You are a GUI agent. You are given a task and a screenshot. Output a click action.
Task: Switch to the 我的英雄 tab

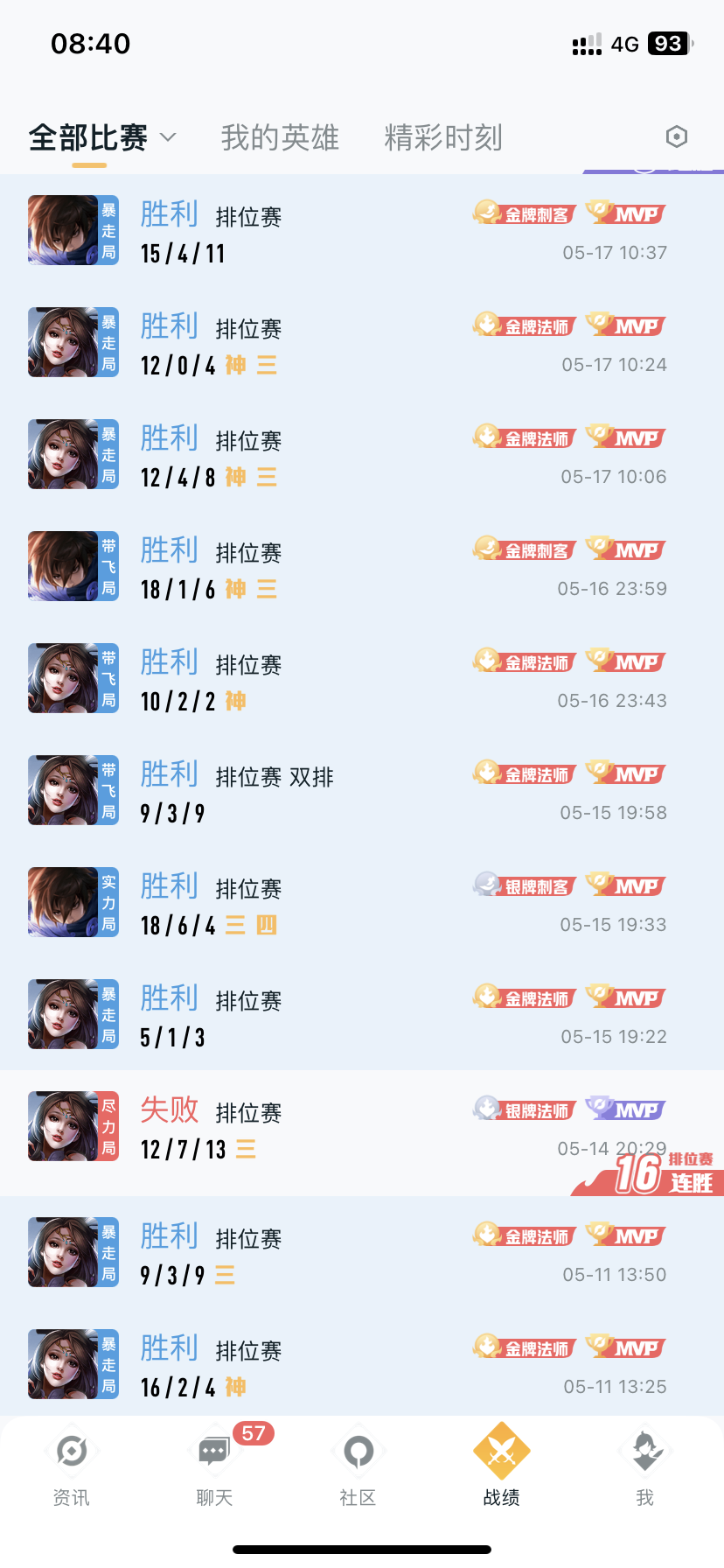(279, 137)
